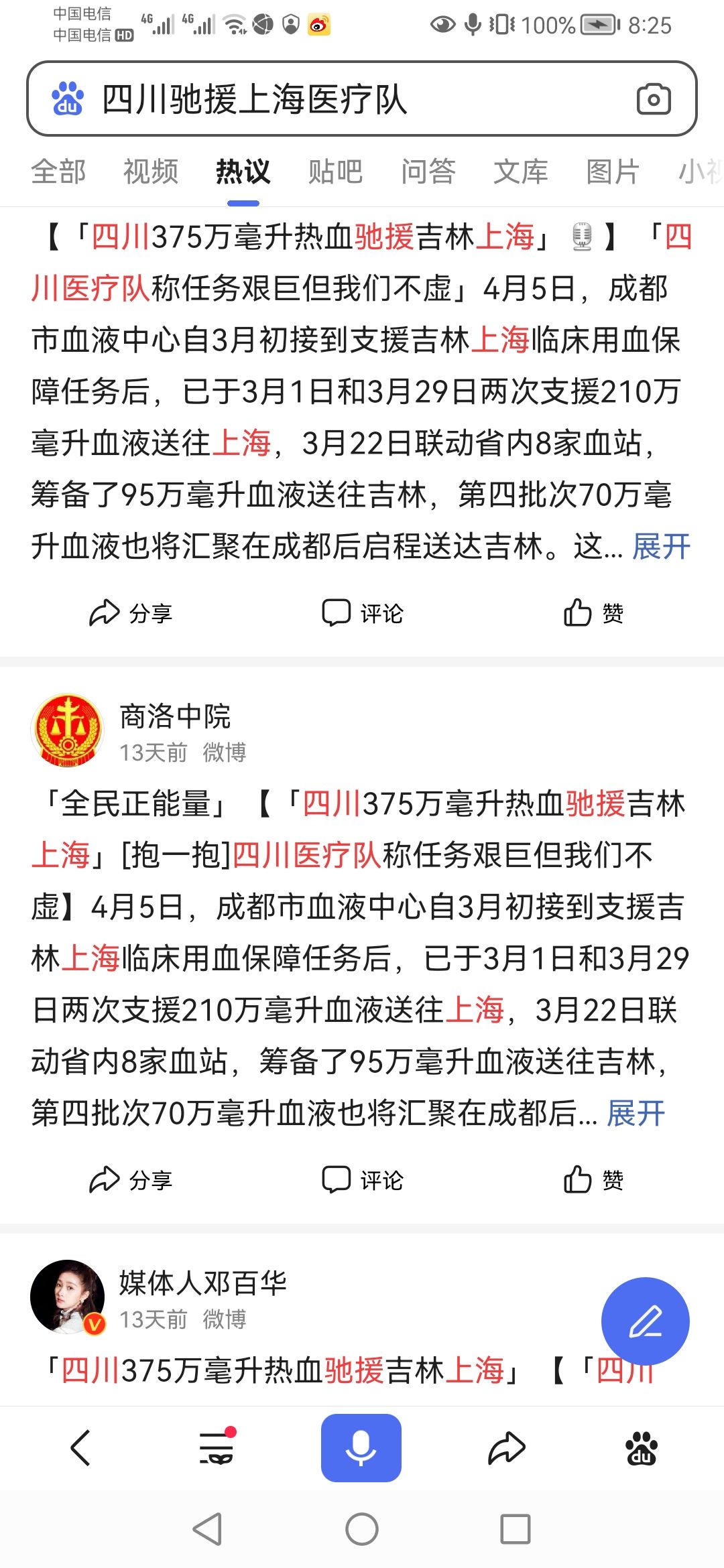Go back with the bottom toolbar arrow
Screen dimensions: 724x1568
click(80, 1447)
